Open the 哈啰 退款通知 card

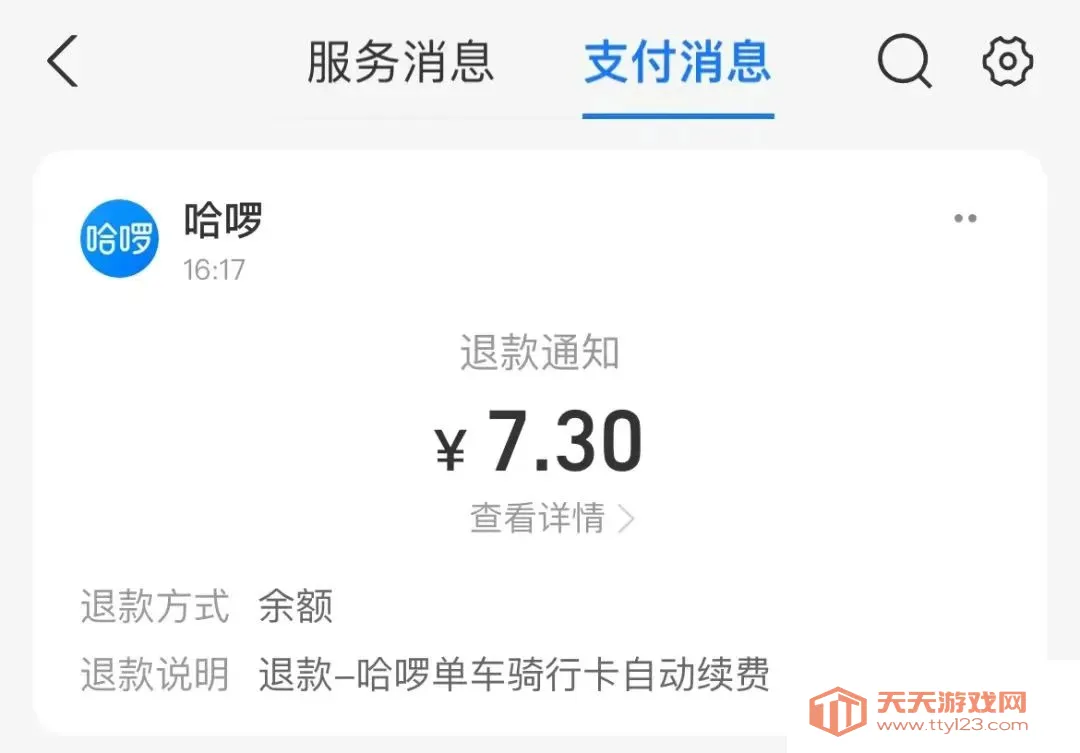coord(540,400)
